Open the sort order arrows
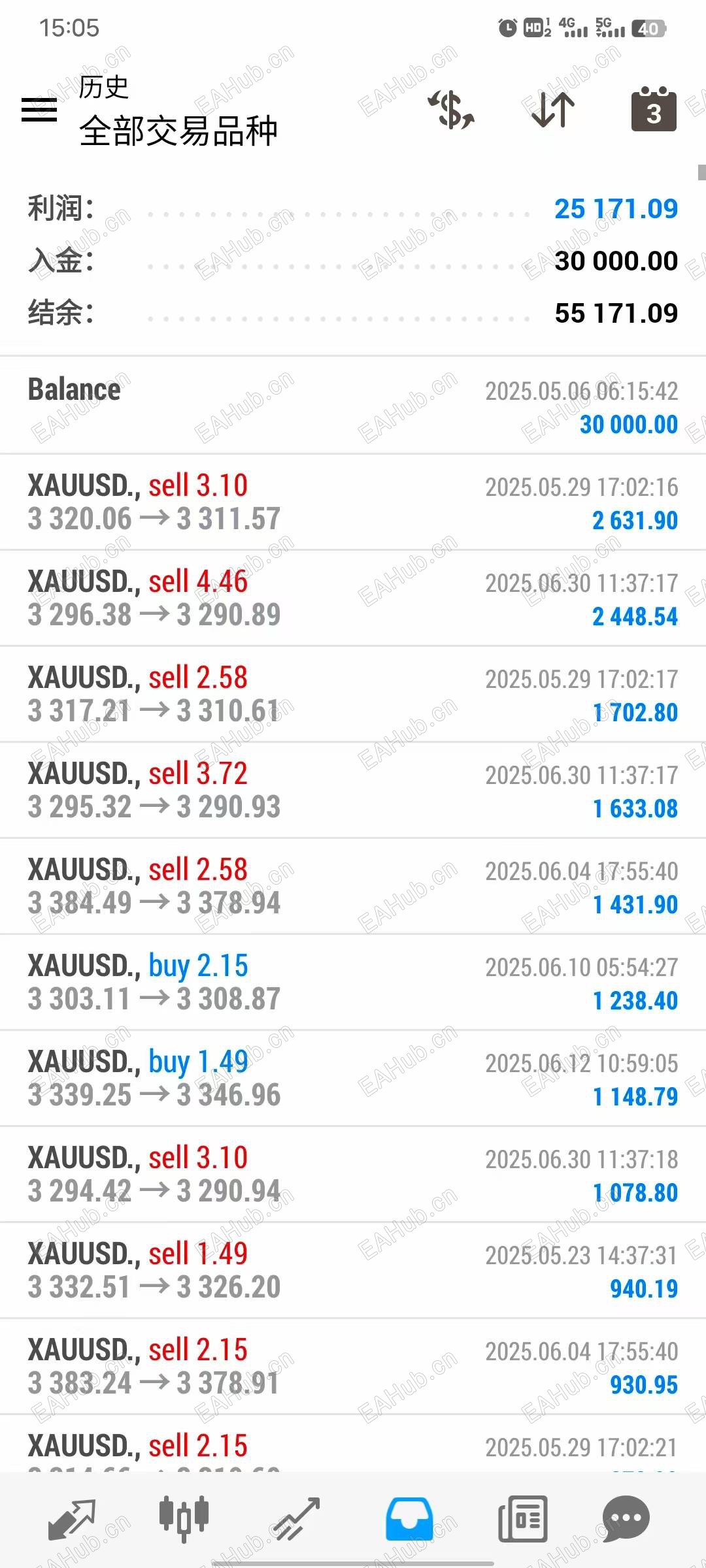 (553, 110)
